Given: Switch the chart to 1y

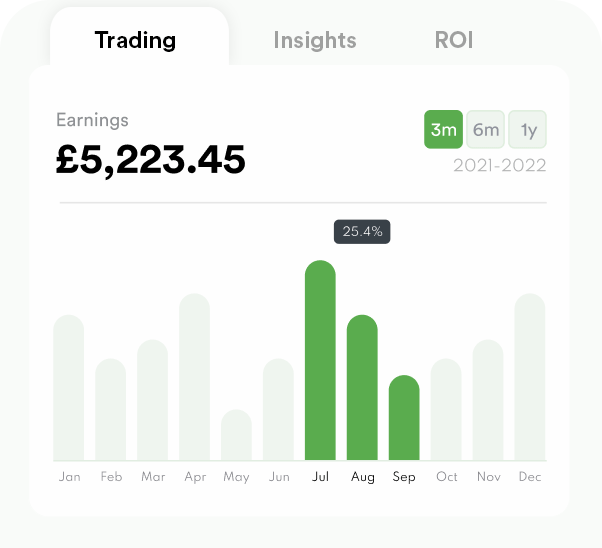Looking at the screenshot, I should tap(527, 130).
